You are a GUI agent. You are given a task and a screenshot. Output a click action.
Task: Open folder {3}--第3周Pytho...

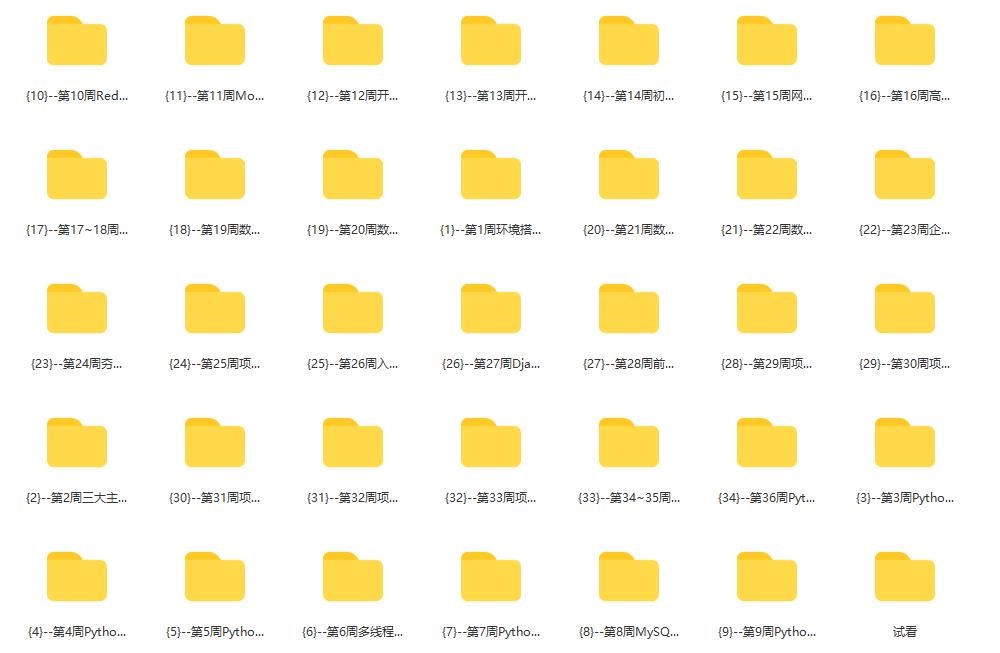[905, 444]
